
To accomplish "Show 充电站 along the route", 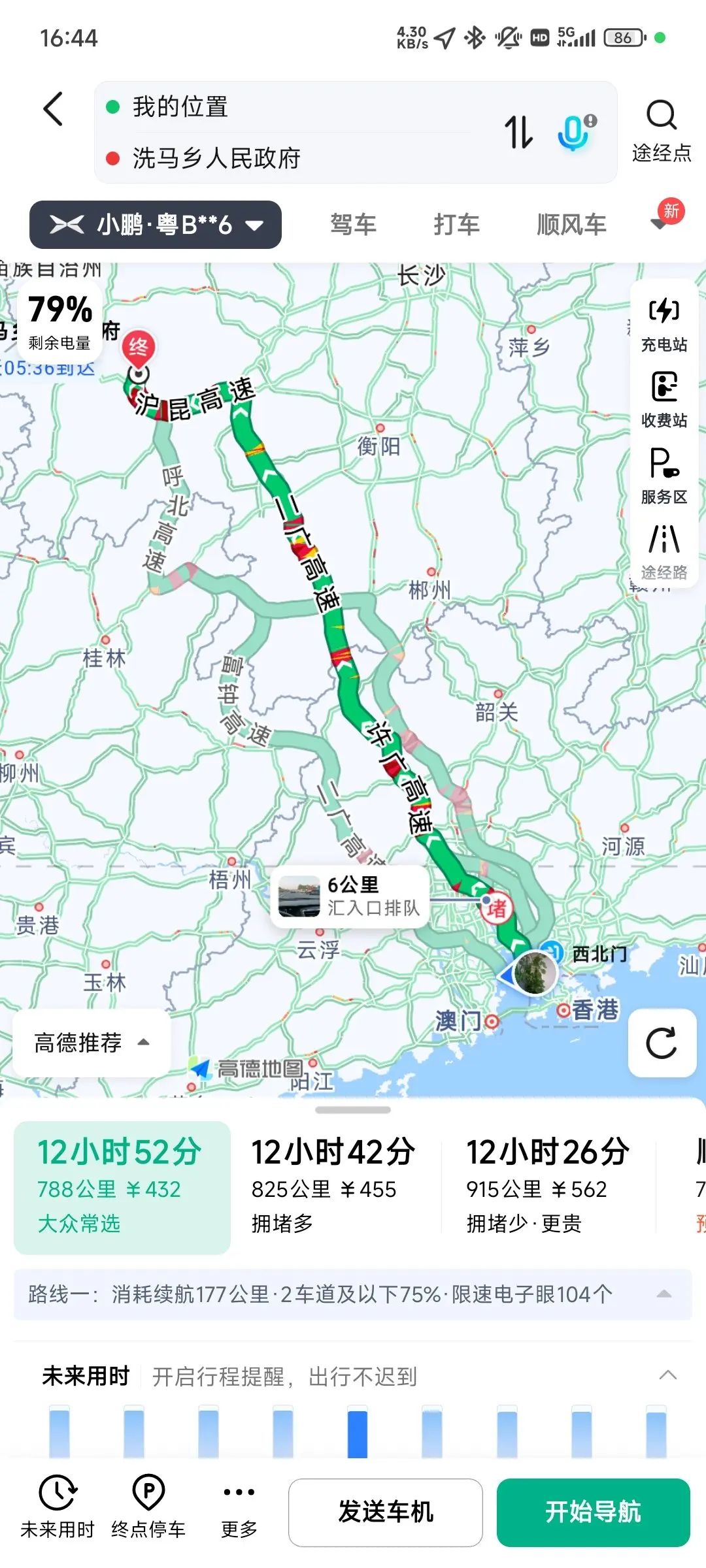I will (x=664, y=325).
